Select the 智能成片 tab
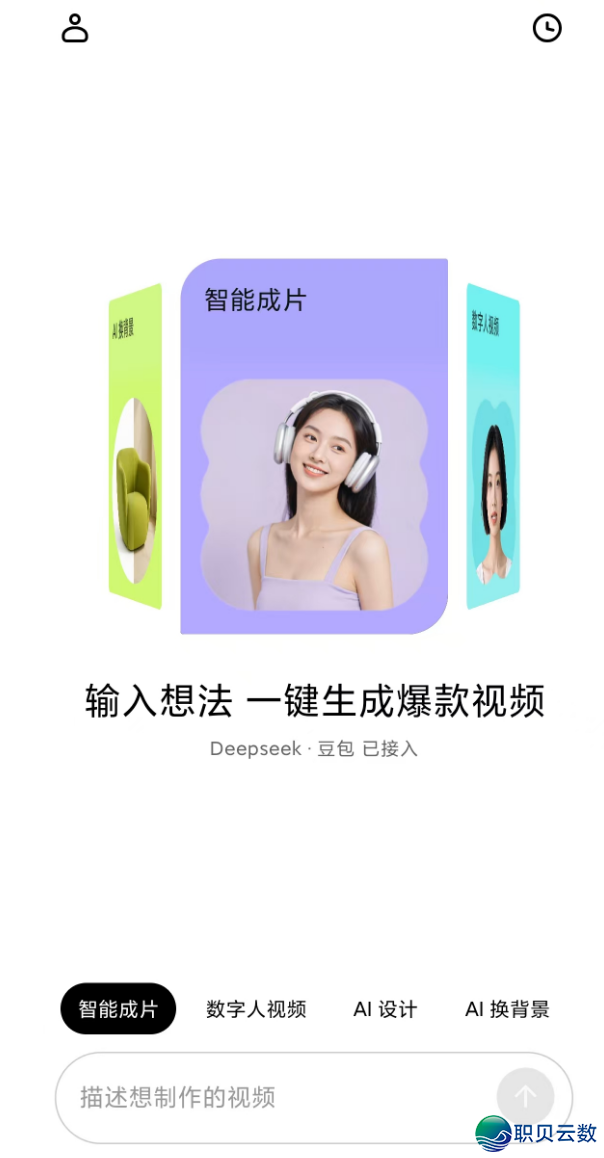The height and width of the screenshot is (1158, 604). [118, 1009]
